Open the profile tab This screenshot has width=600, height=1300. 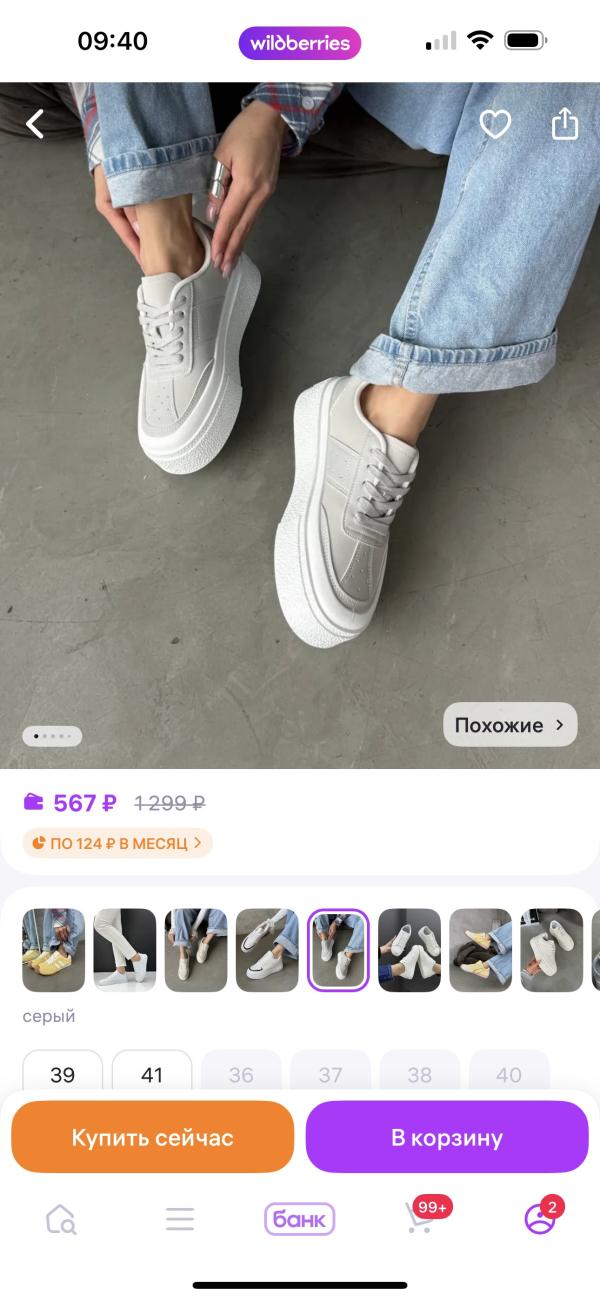(540, 1219)
